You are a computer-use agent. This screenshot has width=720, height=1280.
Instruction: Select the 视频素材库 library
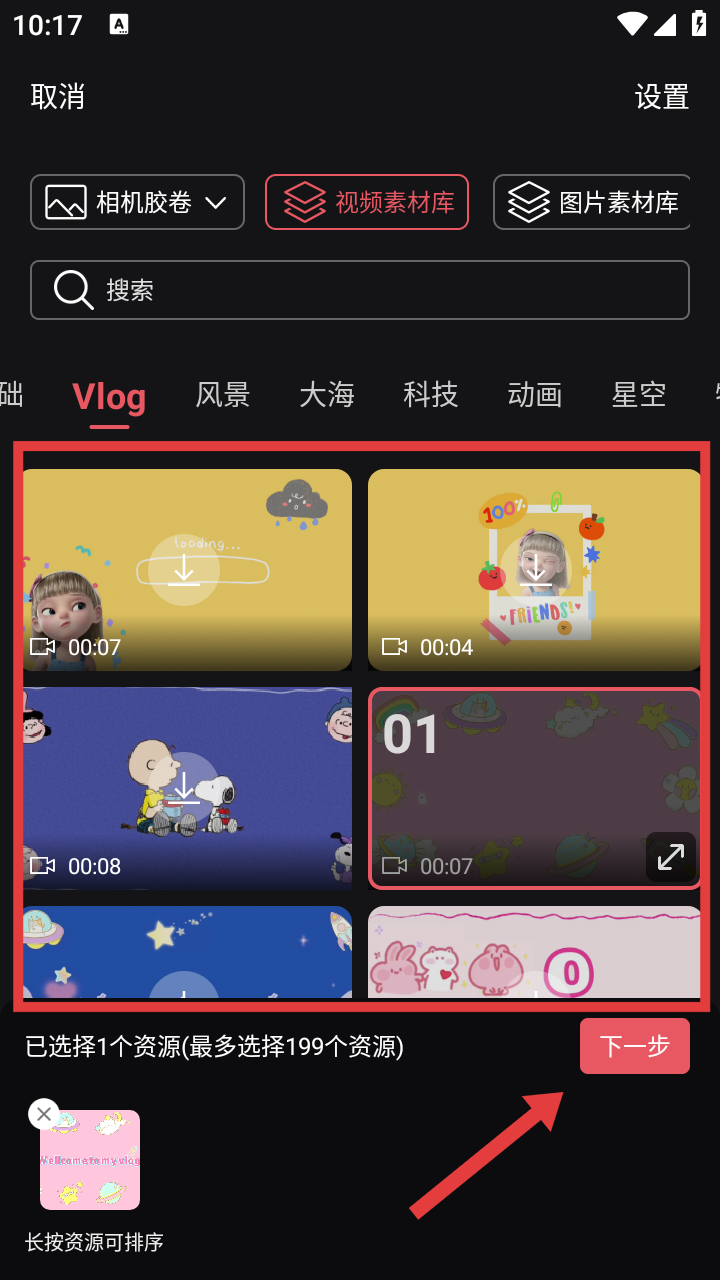click(367, 202)
